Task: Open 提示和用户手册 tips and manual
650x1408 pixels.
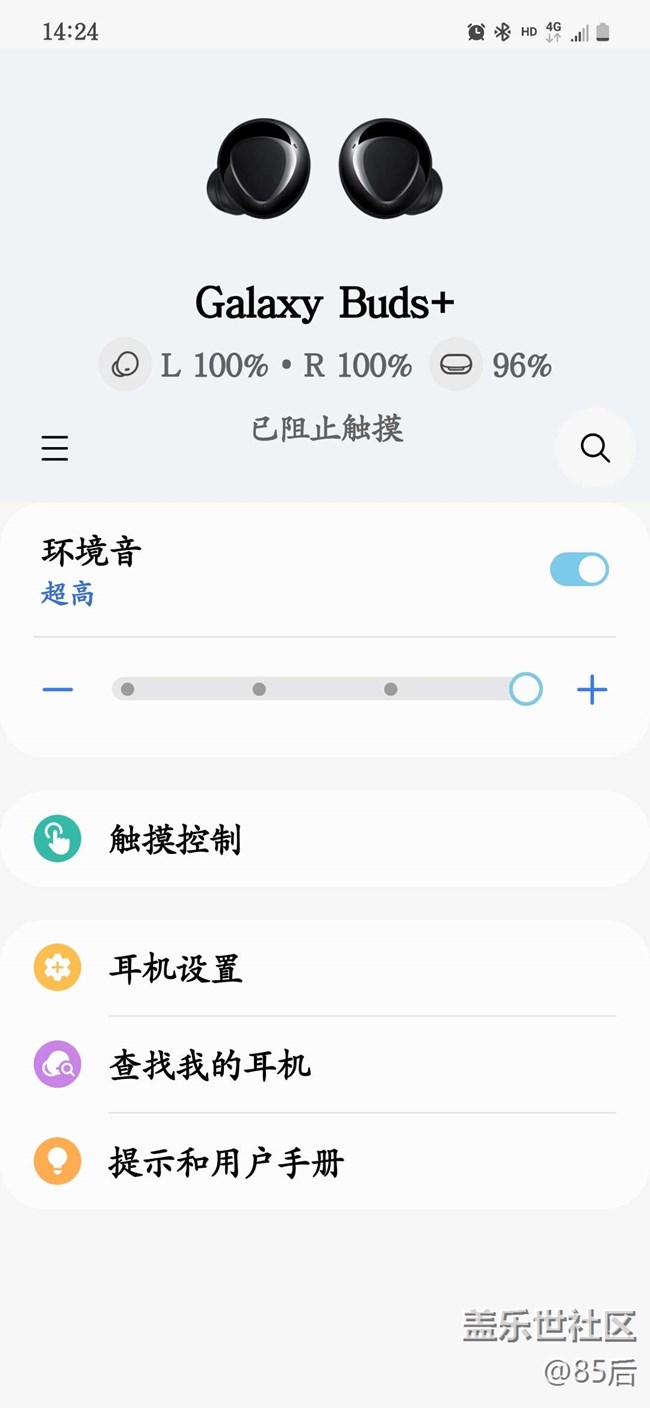Action: pyautogui.click(x=325, y=1162)
